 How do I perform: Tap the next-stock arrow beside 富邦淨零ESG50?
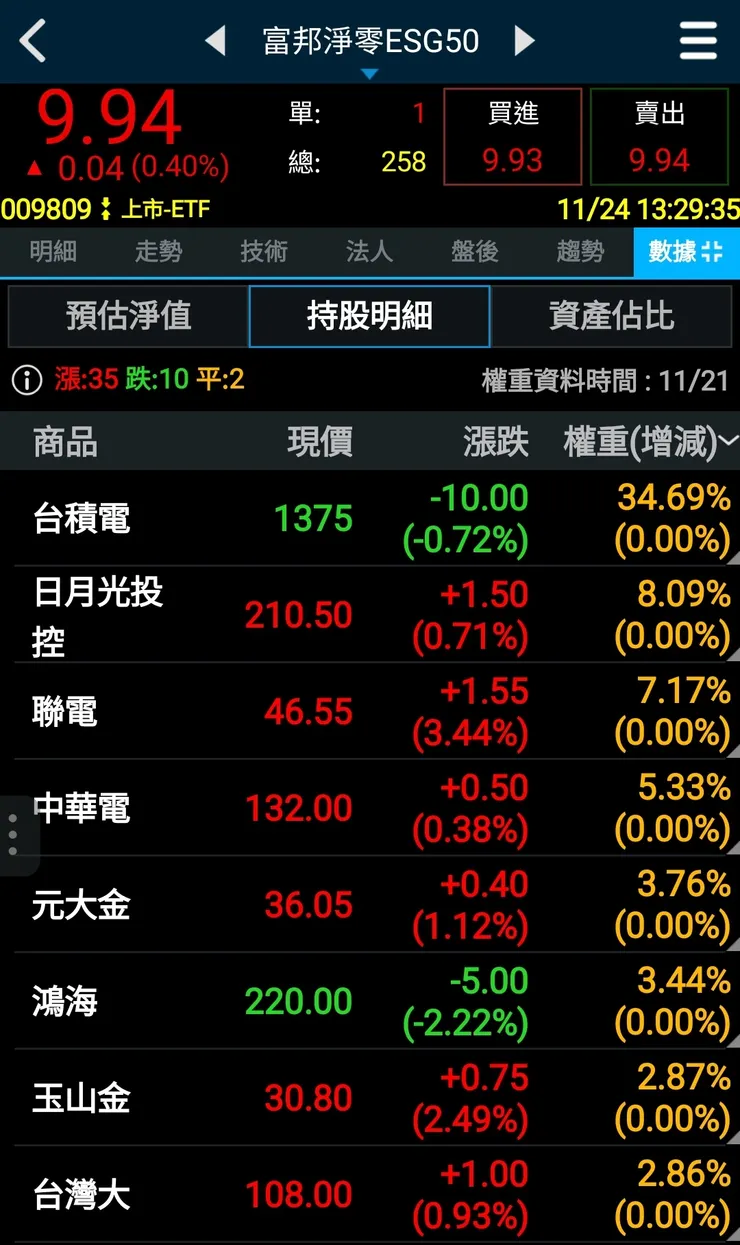coord(523,40)
